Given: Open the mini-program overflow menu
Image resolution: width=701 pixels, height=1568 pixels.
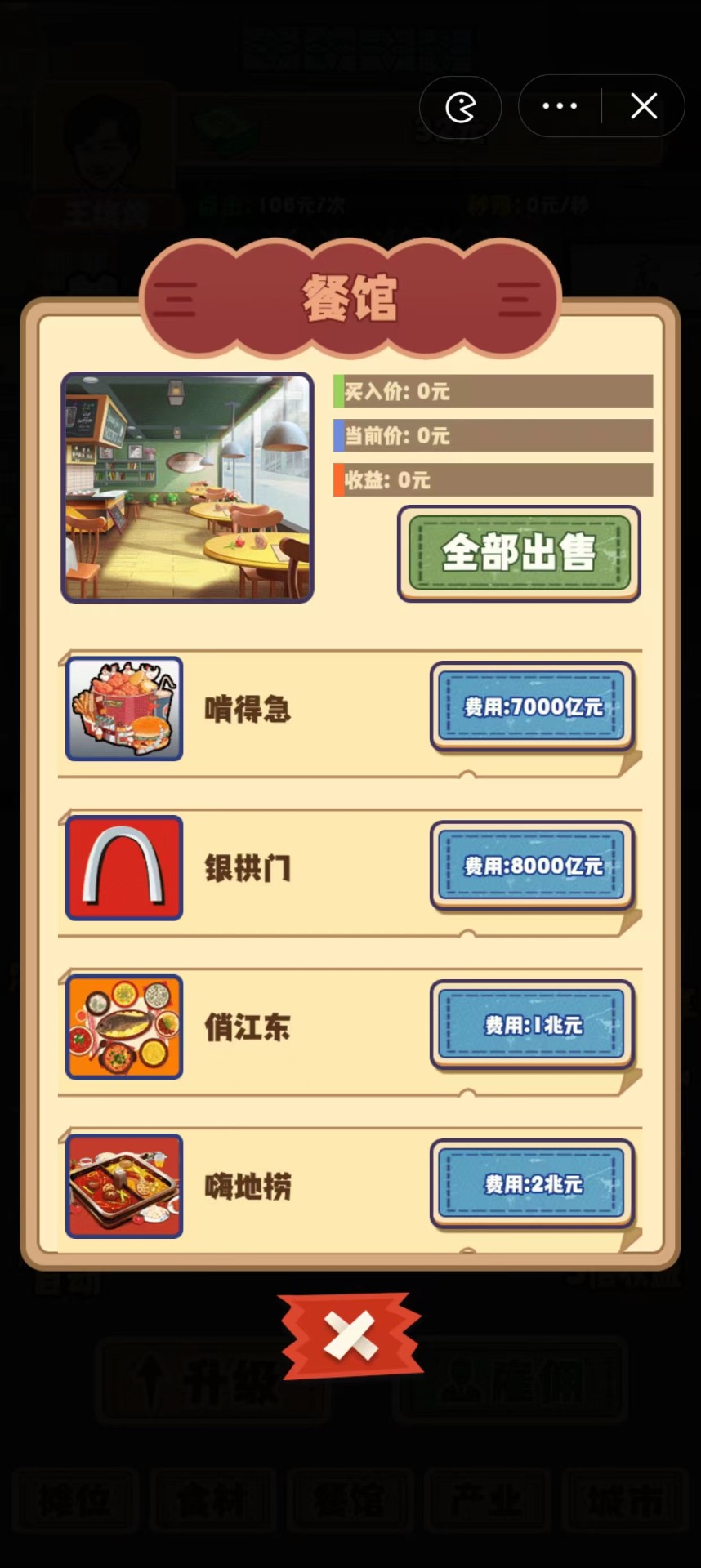Looking at the screenshot, I should [x=560, y=106].
